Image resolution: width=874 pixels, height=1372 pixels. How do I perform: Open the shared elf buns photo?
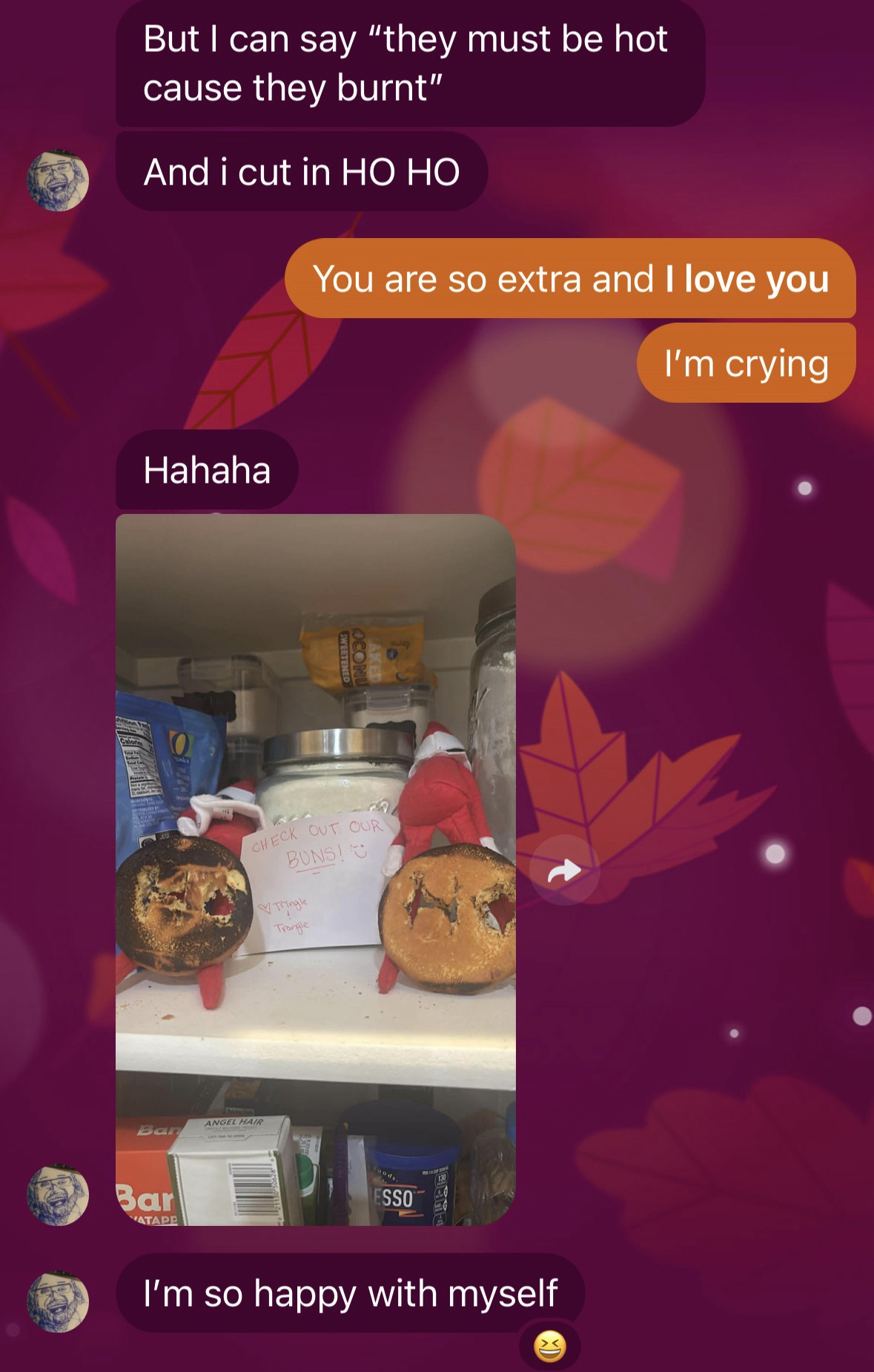(x=315, y=869)
